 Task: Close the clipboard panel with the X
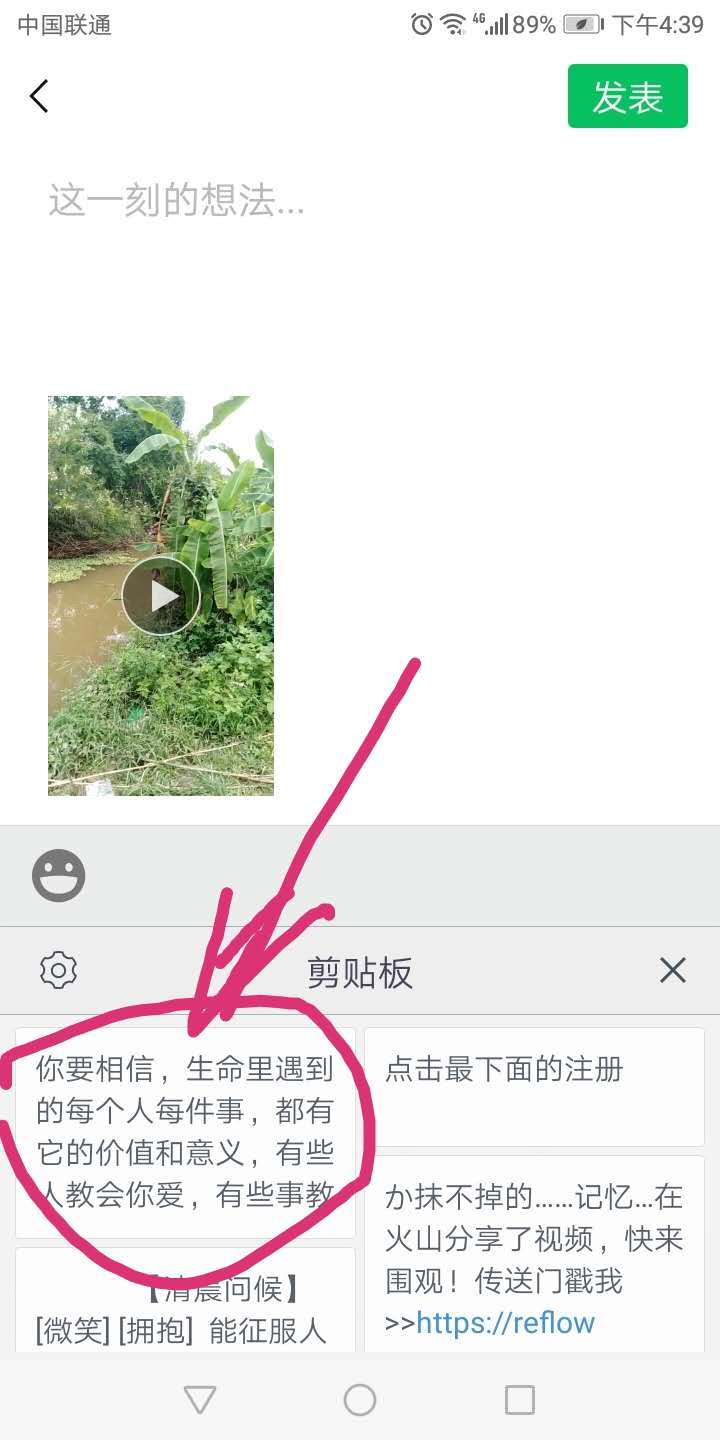point(672,969)
